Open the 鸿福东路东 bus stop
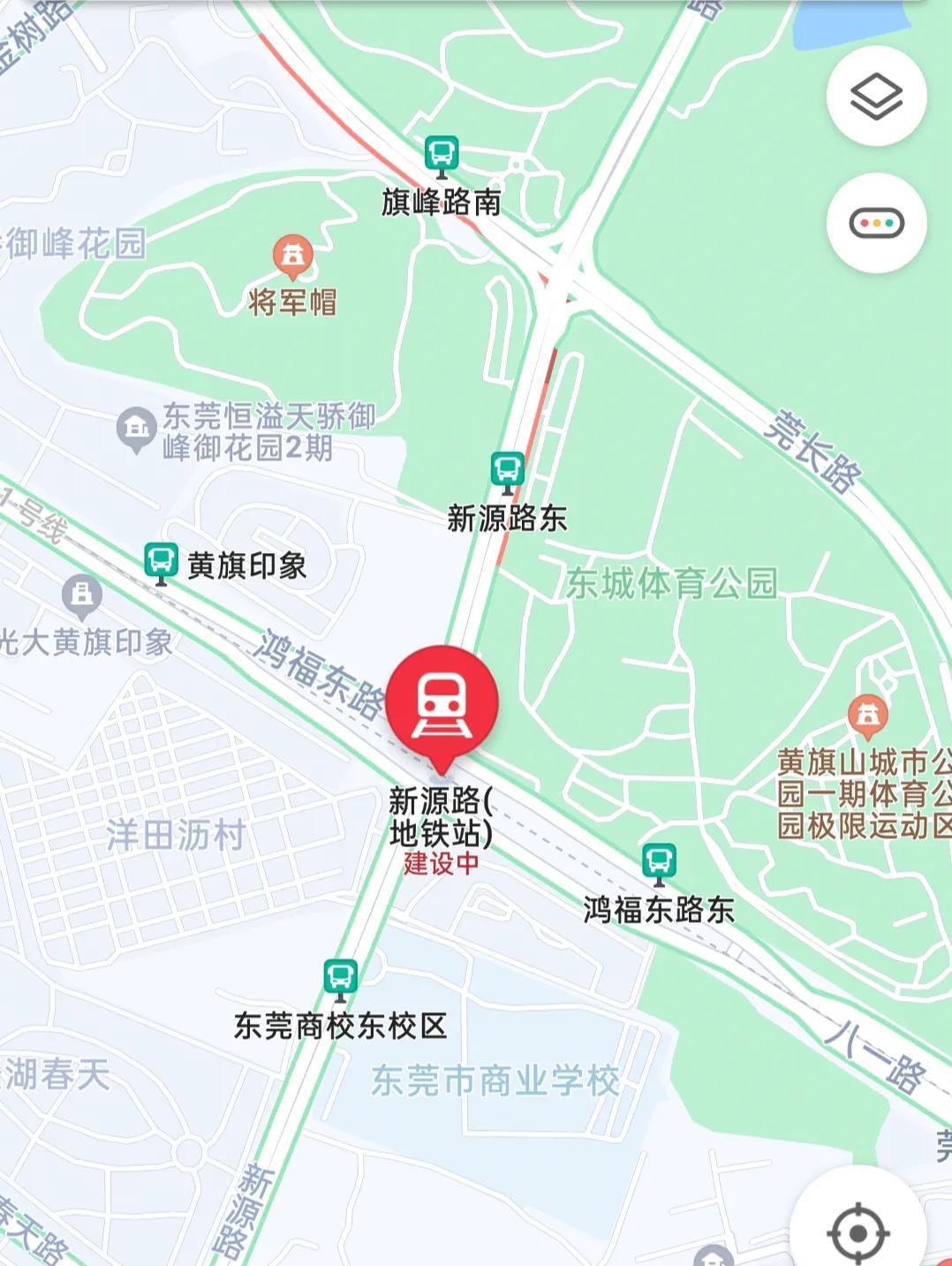Viewport: 952px width, 1266px height. pyautogui.click(x=659, y=863)
